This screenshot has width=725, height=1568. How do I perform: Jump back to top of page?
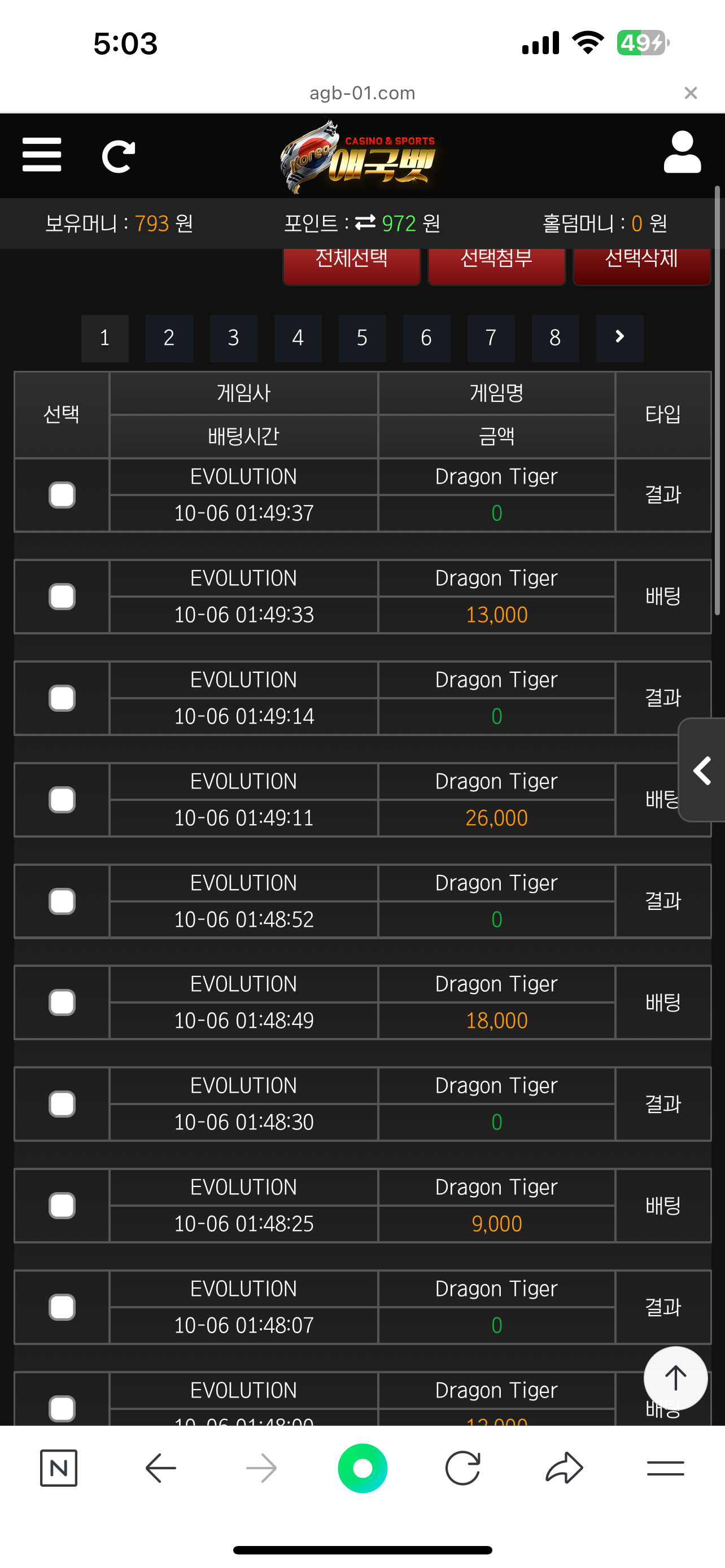pos(675,1378)
